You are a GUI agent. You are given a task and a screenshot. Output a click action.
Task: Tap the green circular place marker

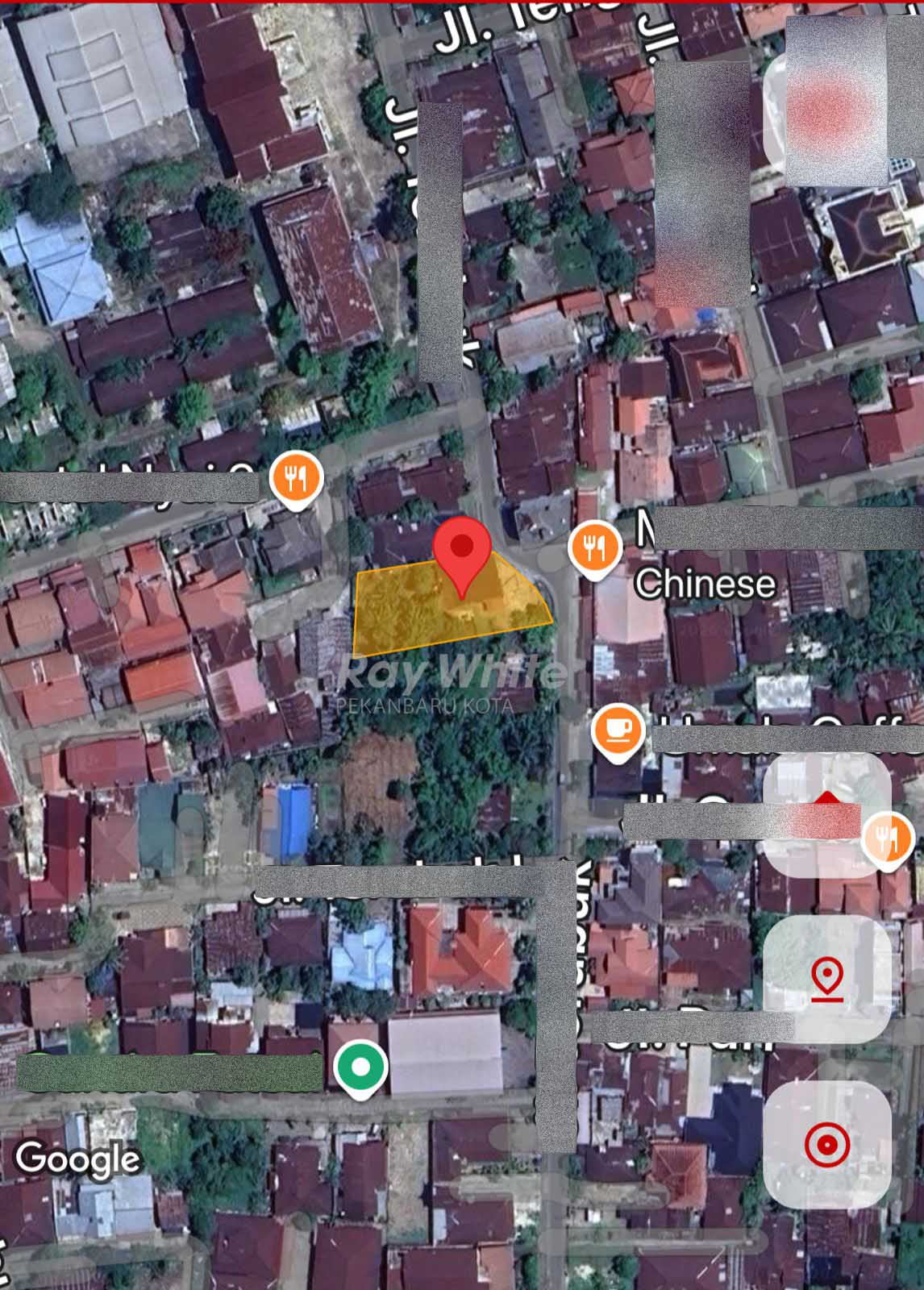point(360,1067)
